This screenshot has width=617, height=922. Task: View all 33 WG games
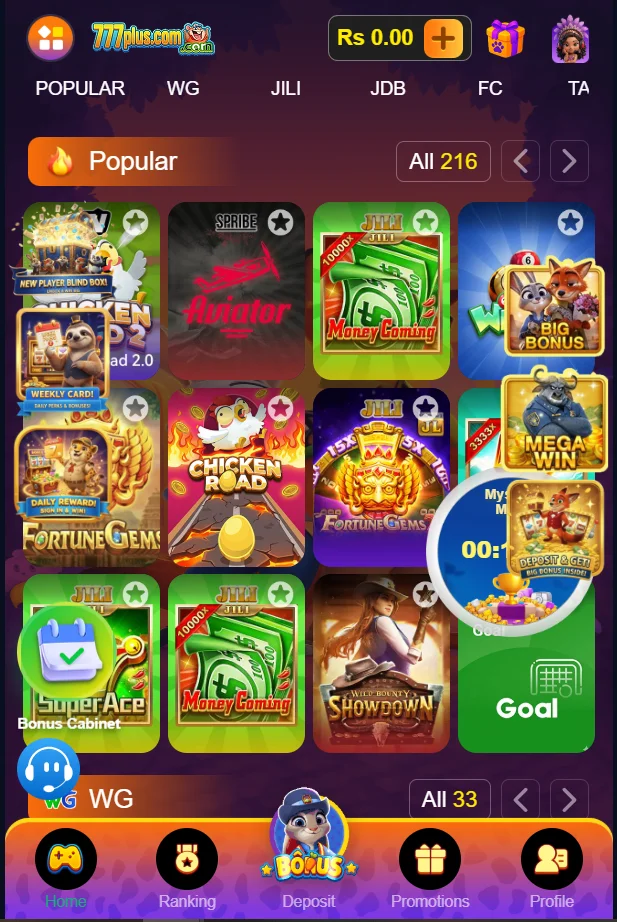point(449,799)
